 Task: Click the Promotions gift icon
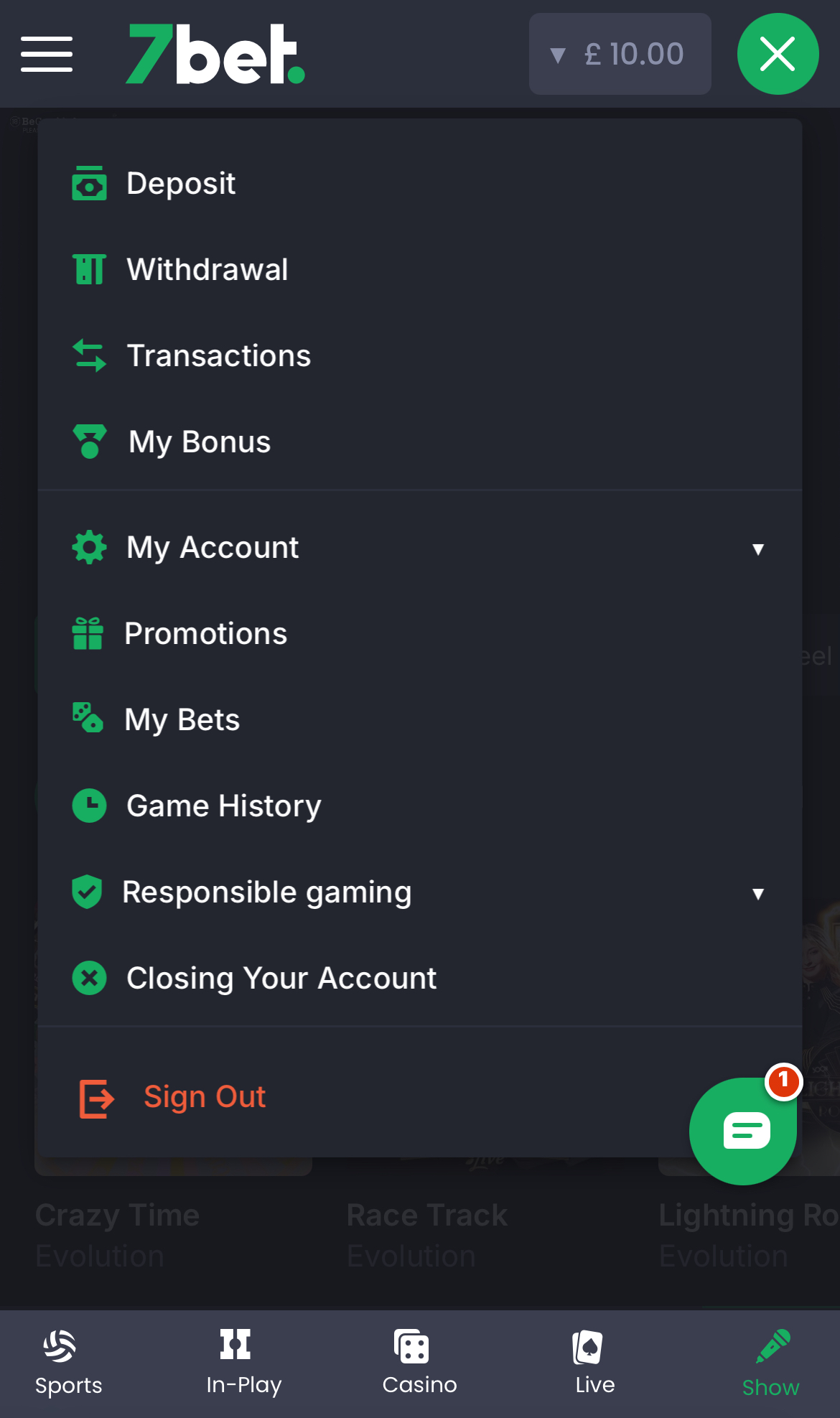pyautogui.click(x=88, y=634)
